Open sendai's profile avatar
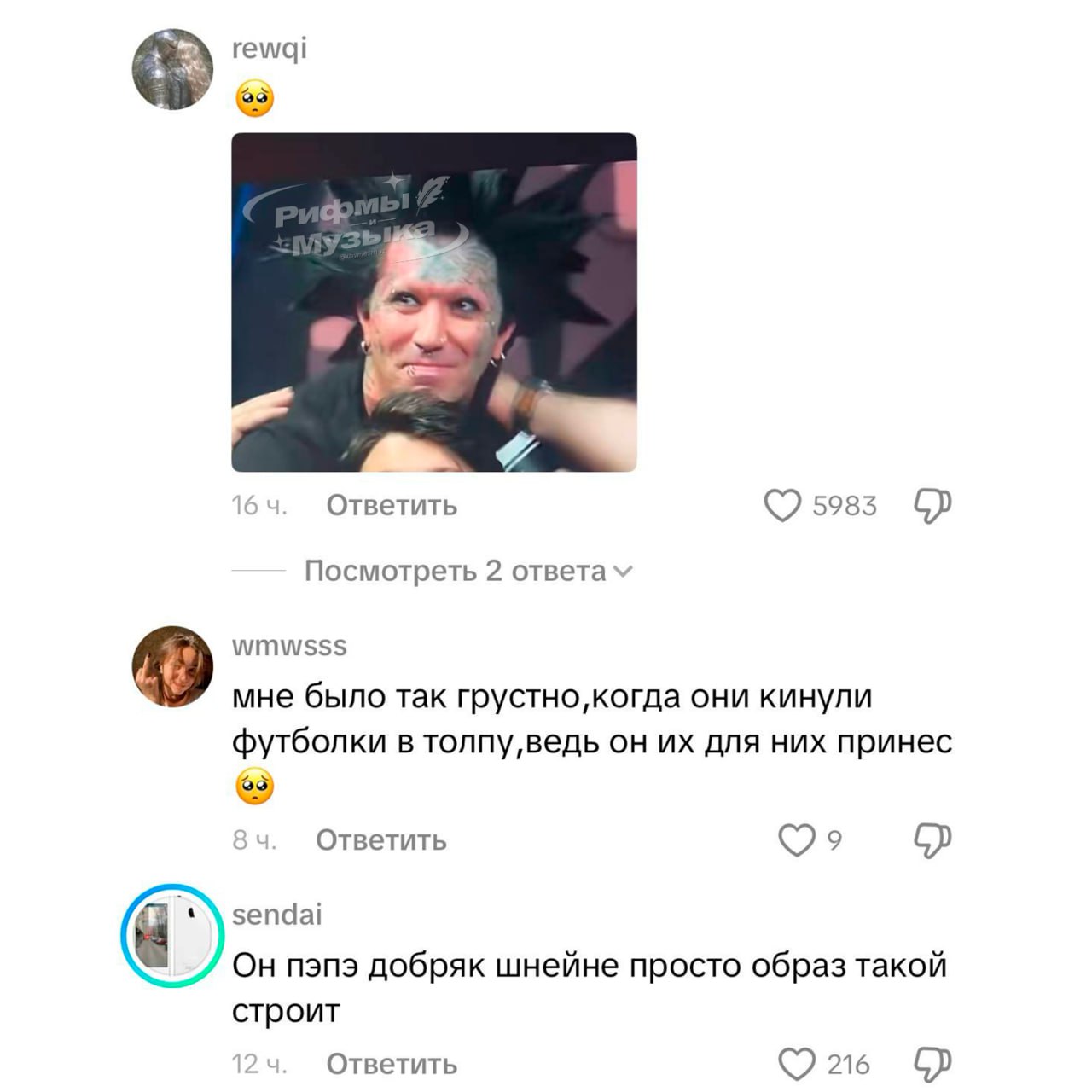This screenshot has width=1092, height=1092. (x=171, y=936)
